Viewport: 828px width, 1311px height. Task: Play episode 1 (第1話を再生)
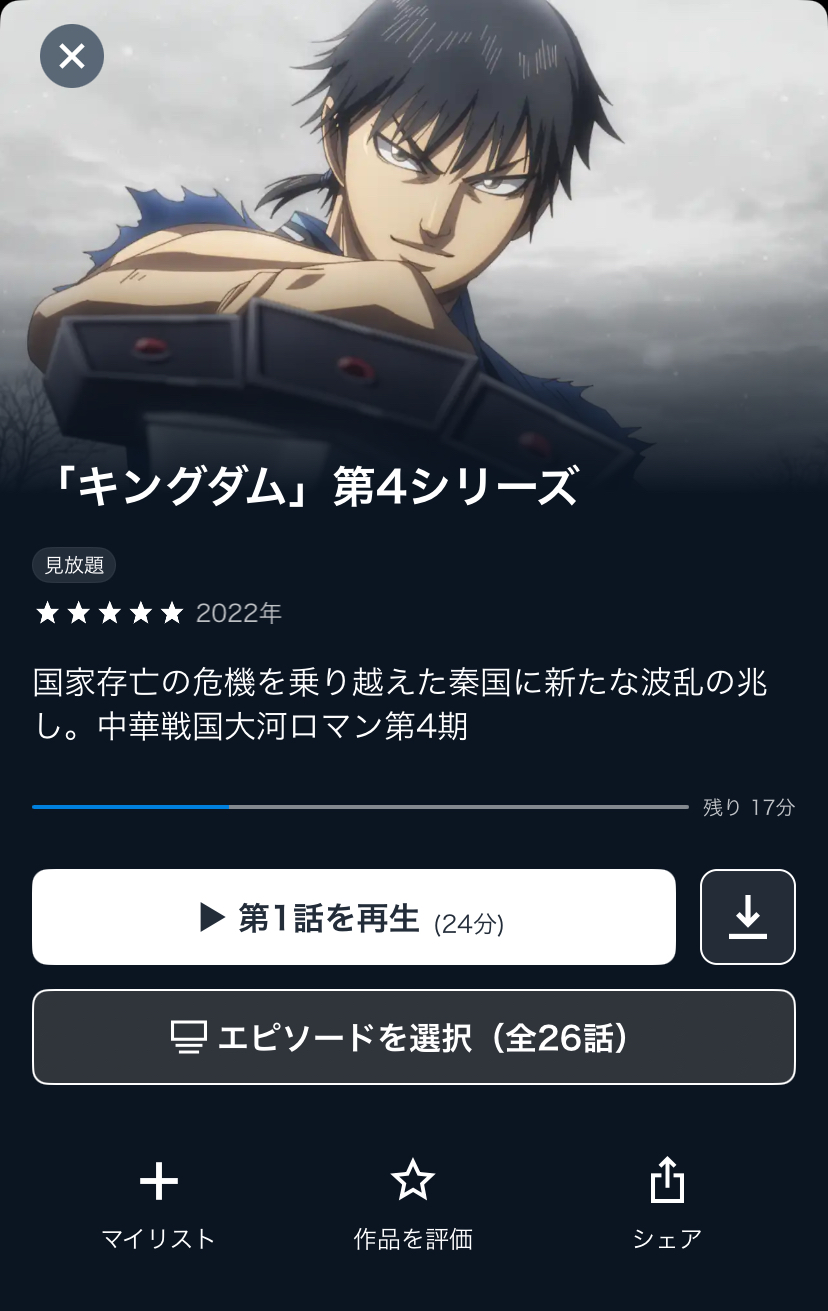tap(353, 917)
